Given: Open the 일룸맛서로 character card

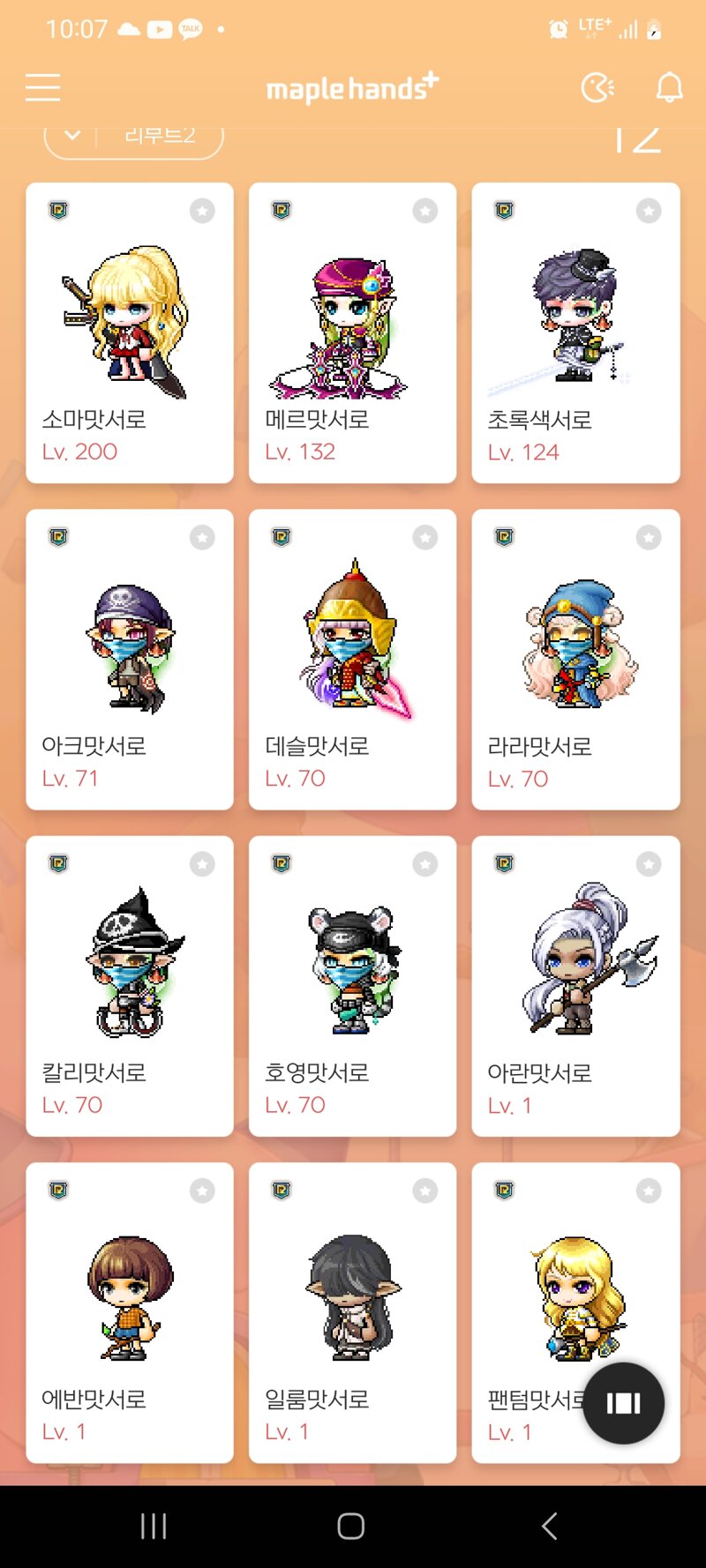Looking at the screenshot, I should tap(352, 1311).
